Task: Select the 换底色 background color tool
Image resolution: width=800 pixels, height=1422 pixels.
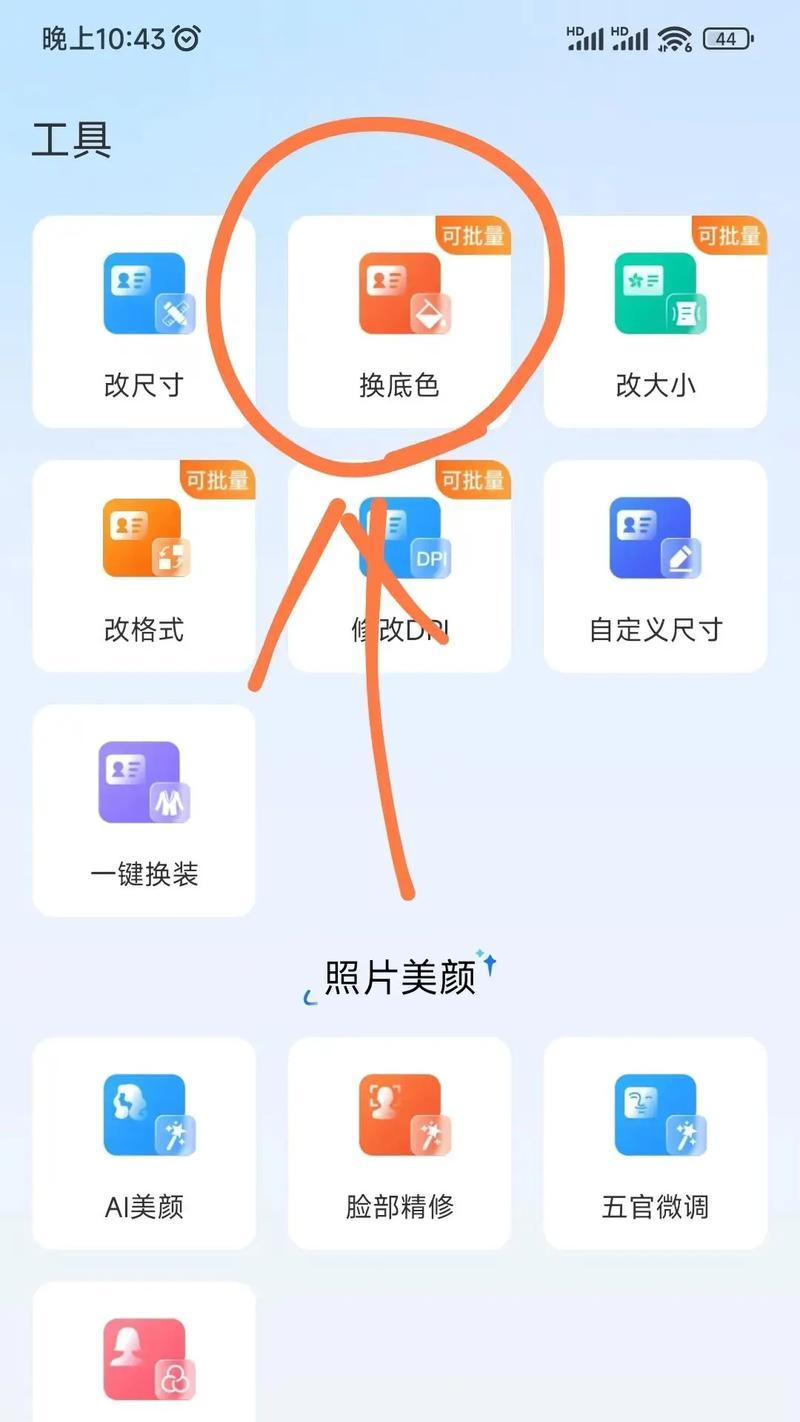Action: 400,322
